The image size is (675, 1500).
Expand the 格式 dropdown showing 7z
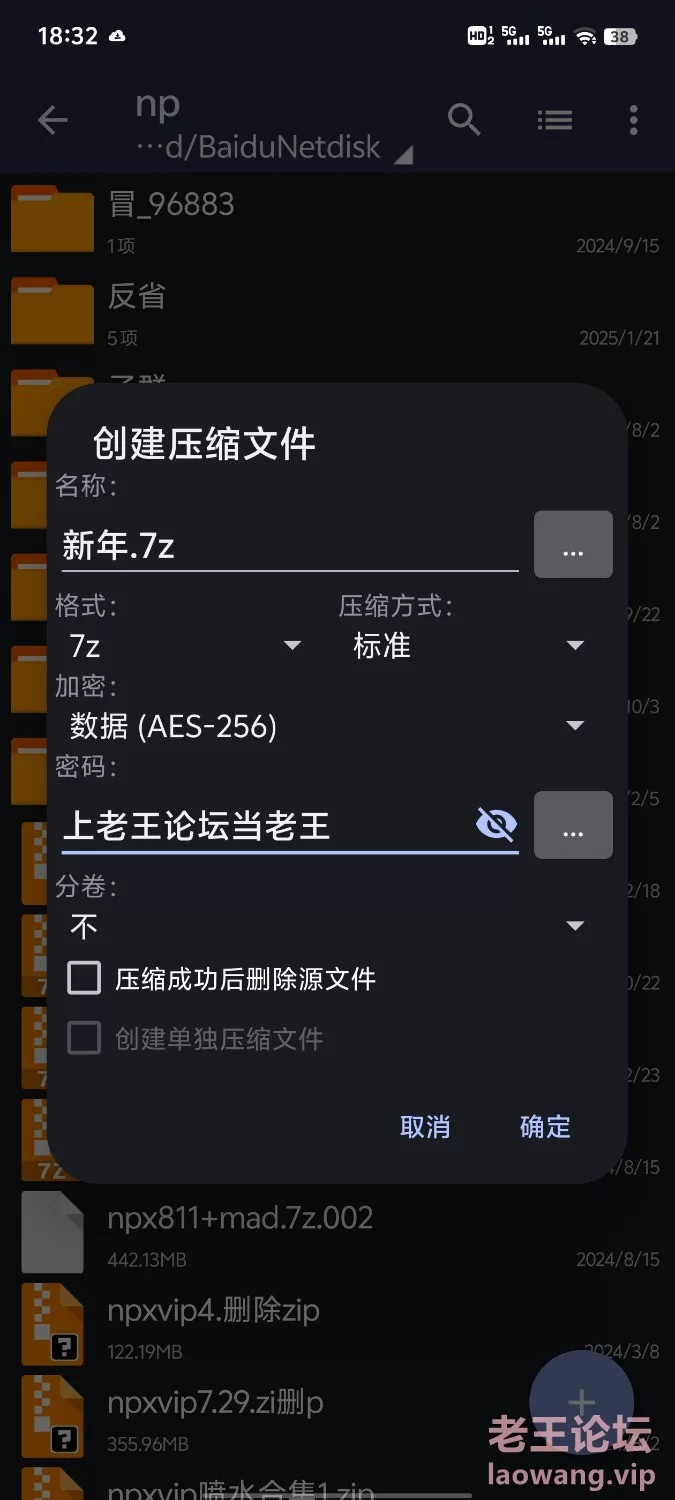[x=186, y=646]
